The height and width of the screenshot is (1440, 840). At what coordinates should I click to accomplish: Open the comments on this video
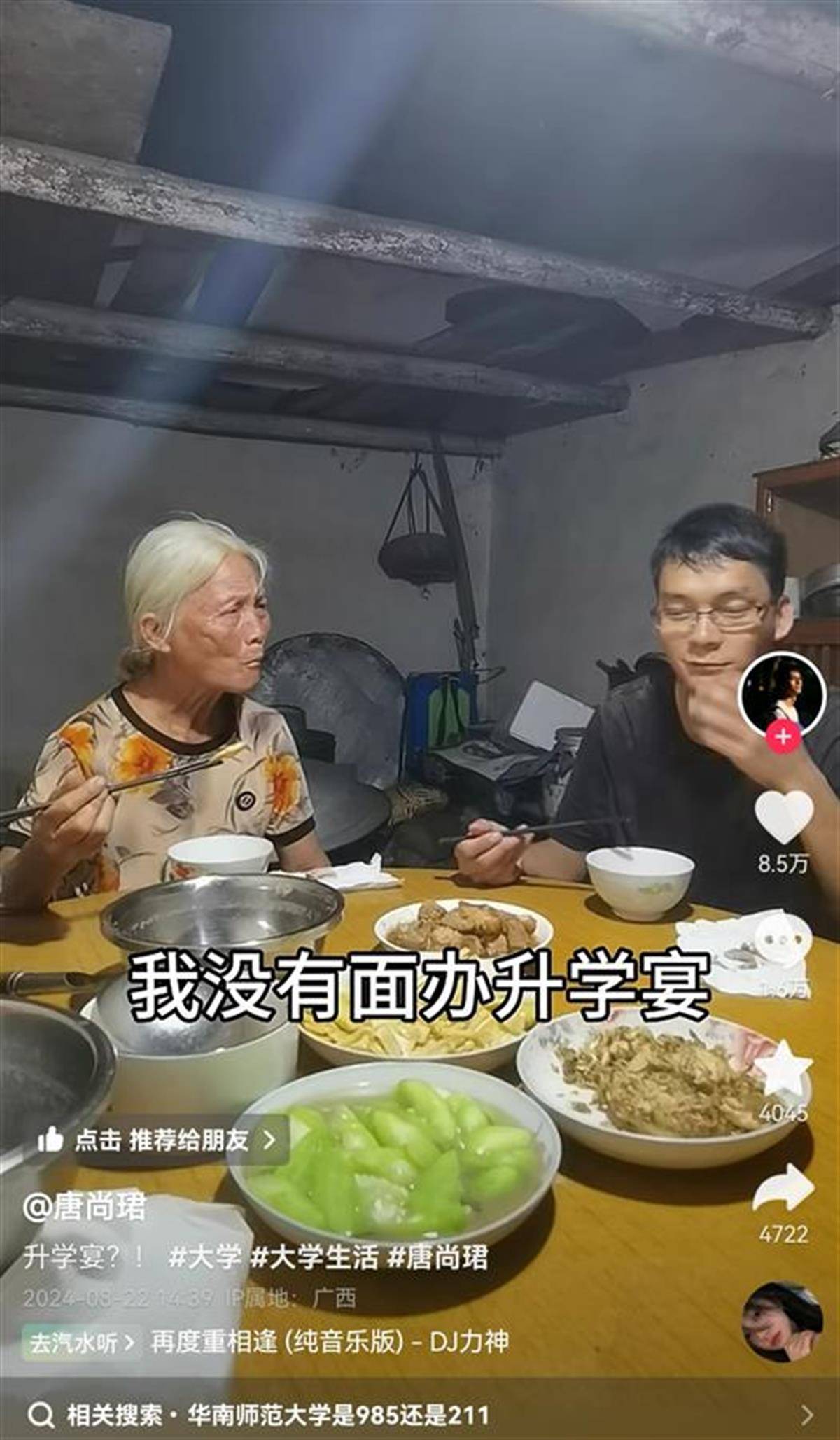point(783,940)
